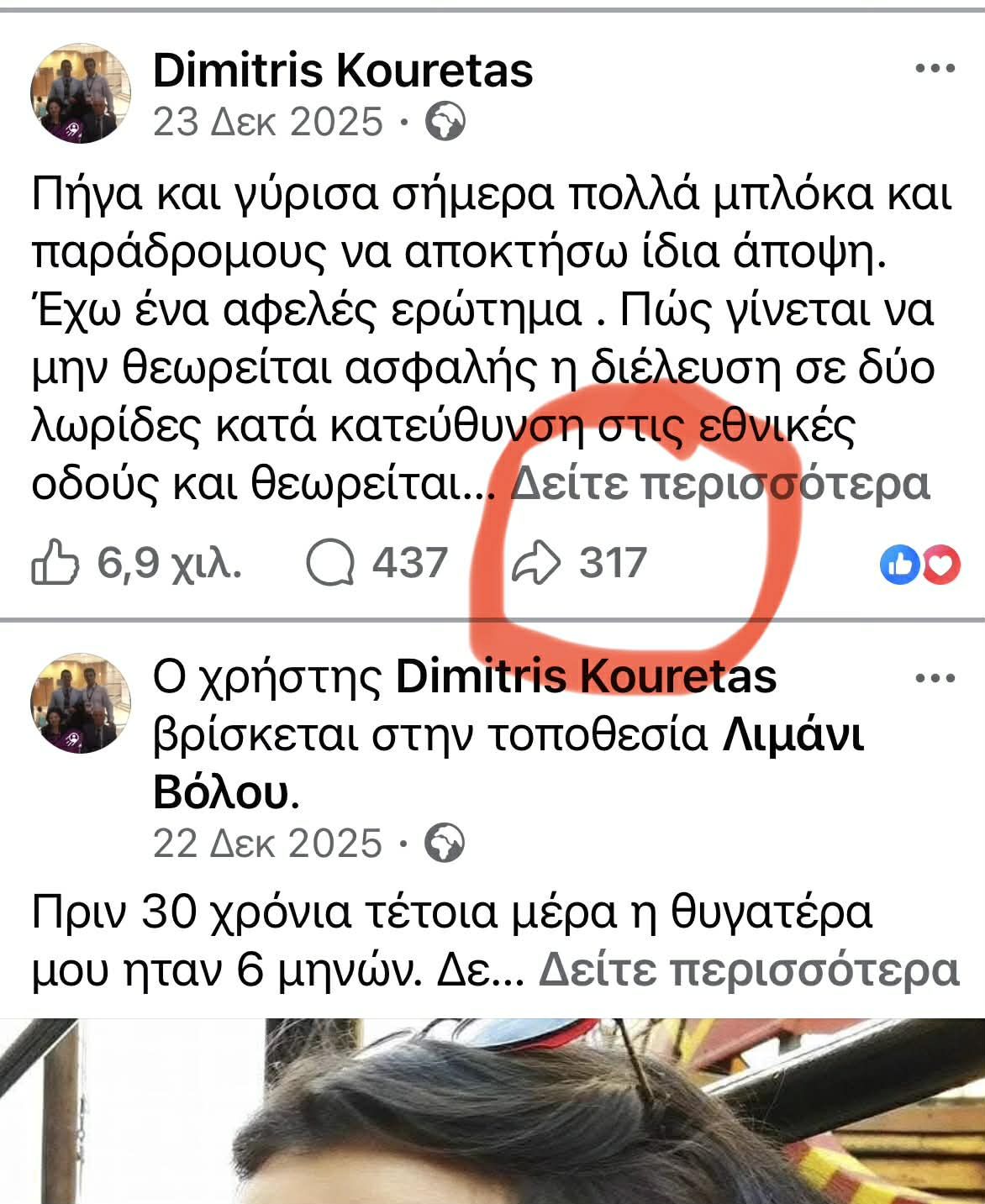The height and width of the screenshot is (1204, 985).
Task: Expand 'Δείτε περισσότερα' on the 23 Δεκ post
Action: coord(720,484)
